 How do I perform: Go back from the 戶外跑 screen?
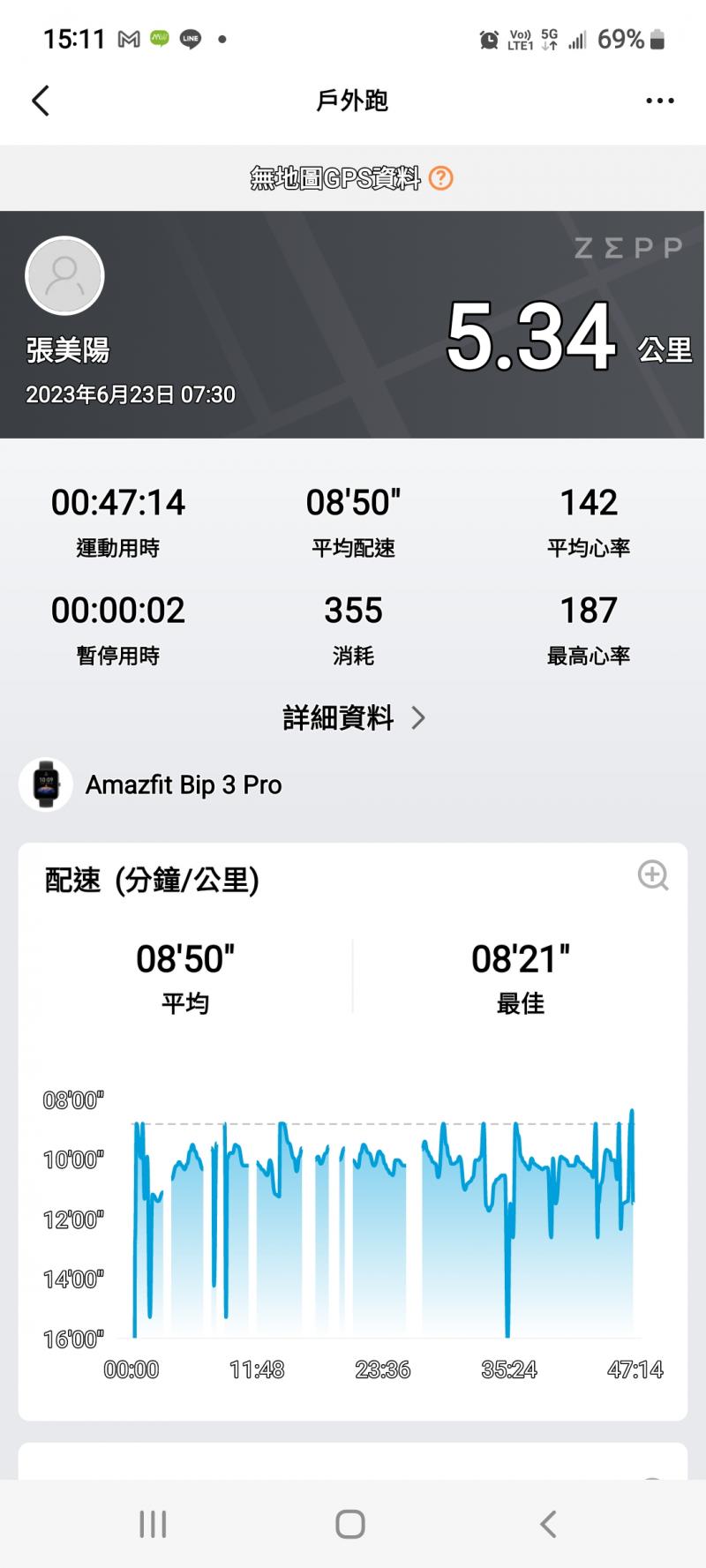41,101
